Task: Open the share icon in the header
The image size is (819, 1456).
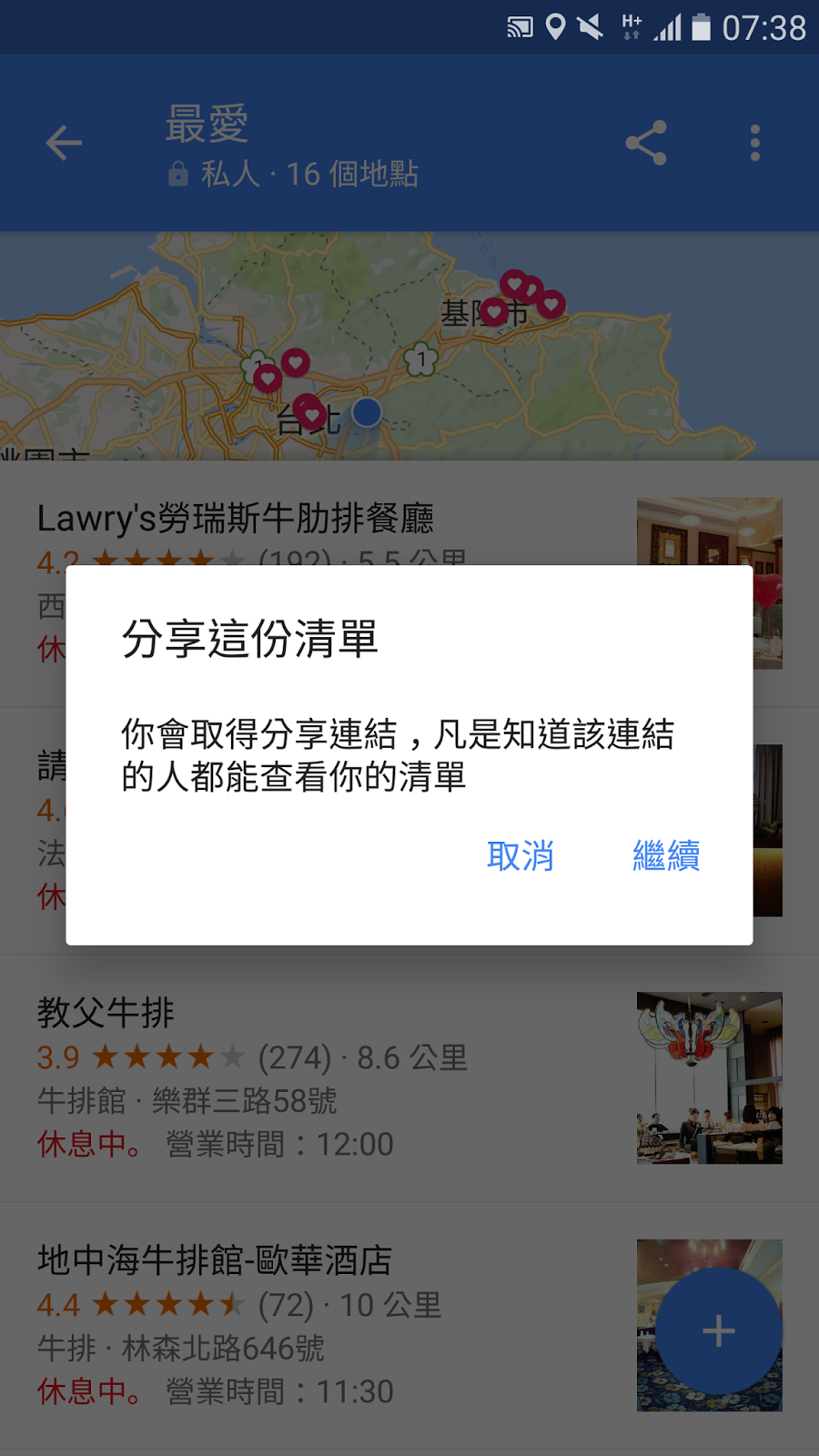Action: [646, 143]
